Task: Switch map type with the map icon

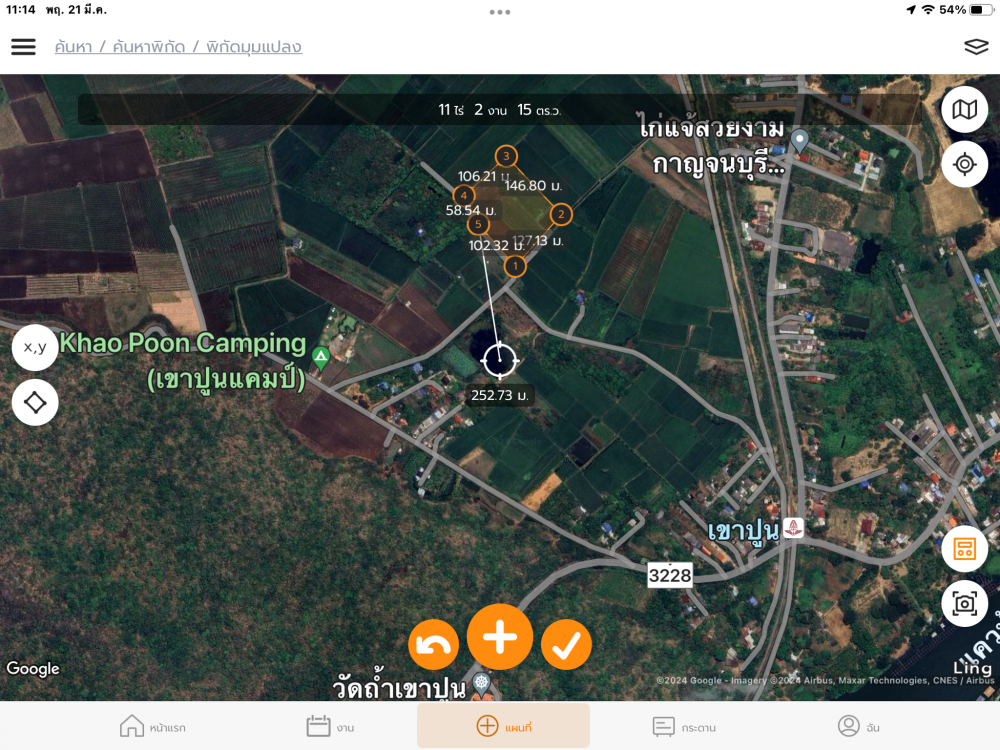Action: 964,110
